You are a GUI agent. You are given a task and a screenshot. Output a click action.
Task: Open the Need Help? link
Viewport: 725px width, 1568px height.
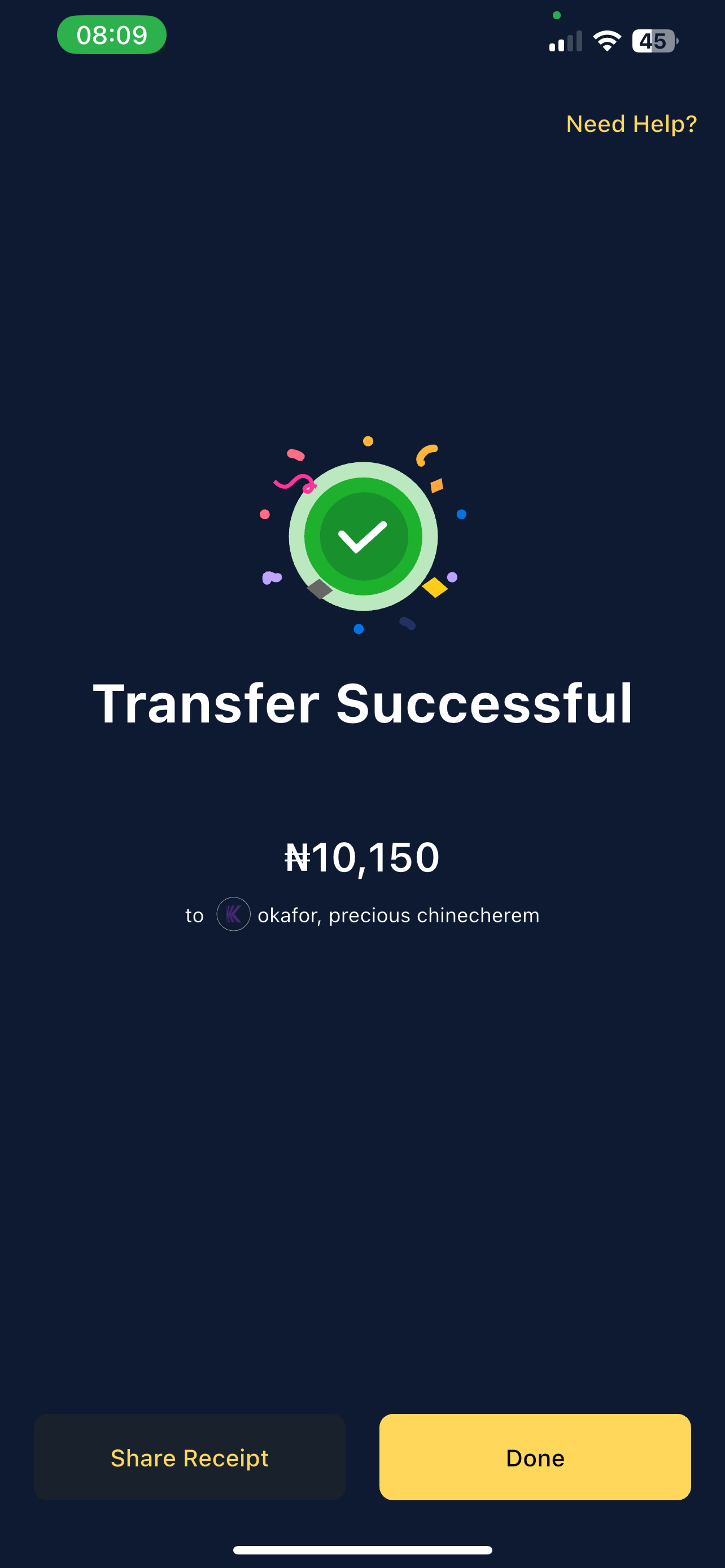(631, 124)
